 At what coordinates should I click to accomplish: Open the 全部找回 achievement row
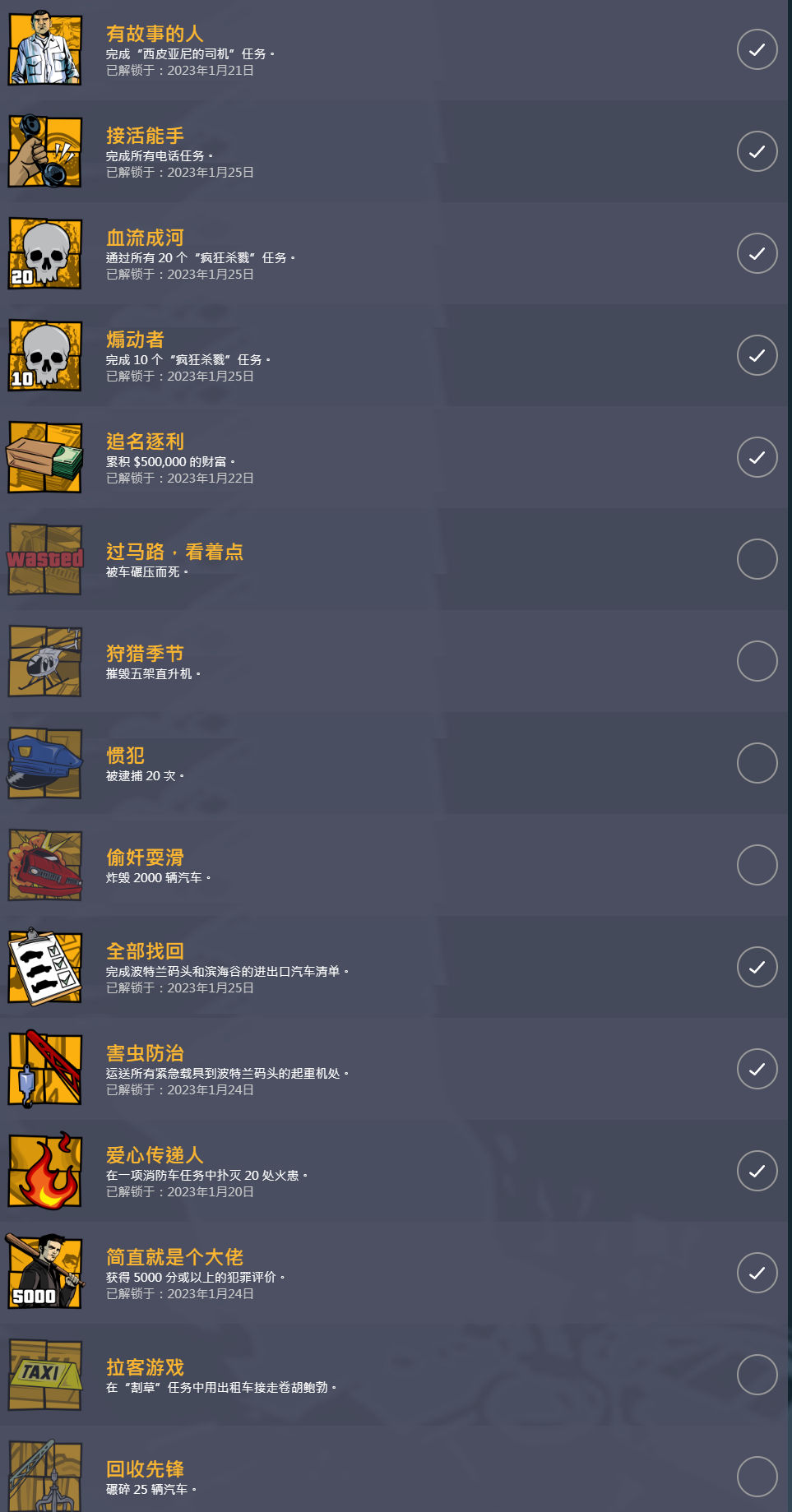point(145,951)
